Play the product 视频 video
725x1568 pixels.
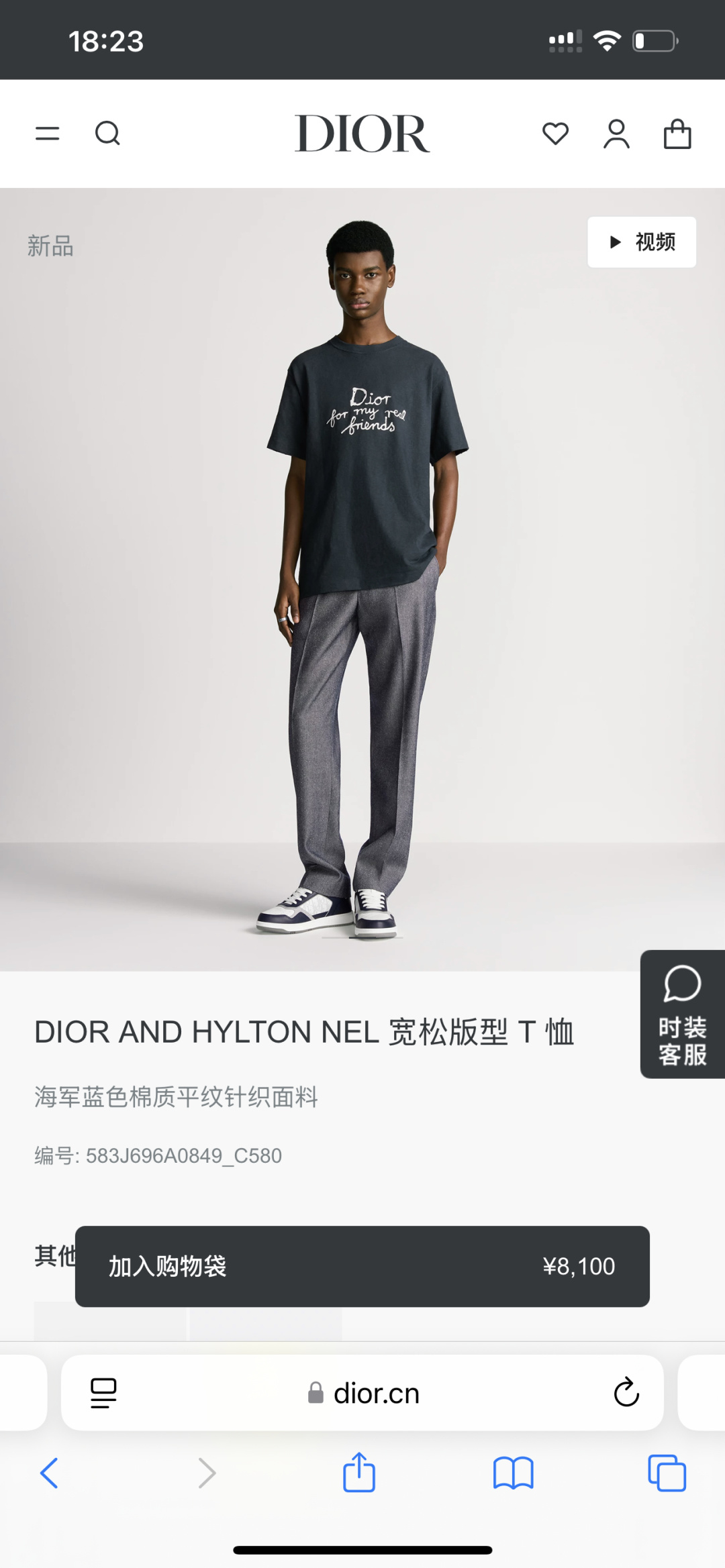tap(641, 242)
